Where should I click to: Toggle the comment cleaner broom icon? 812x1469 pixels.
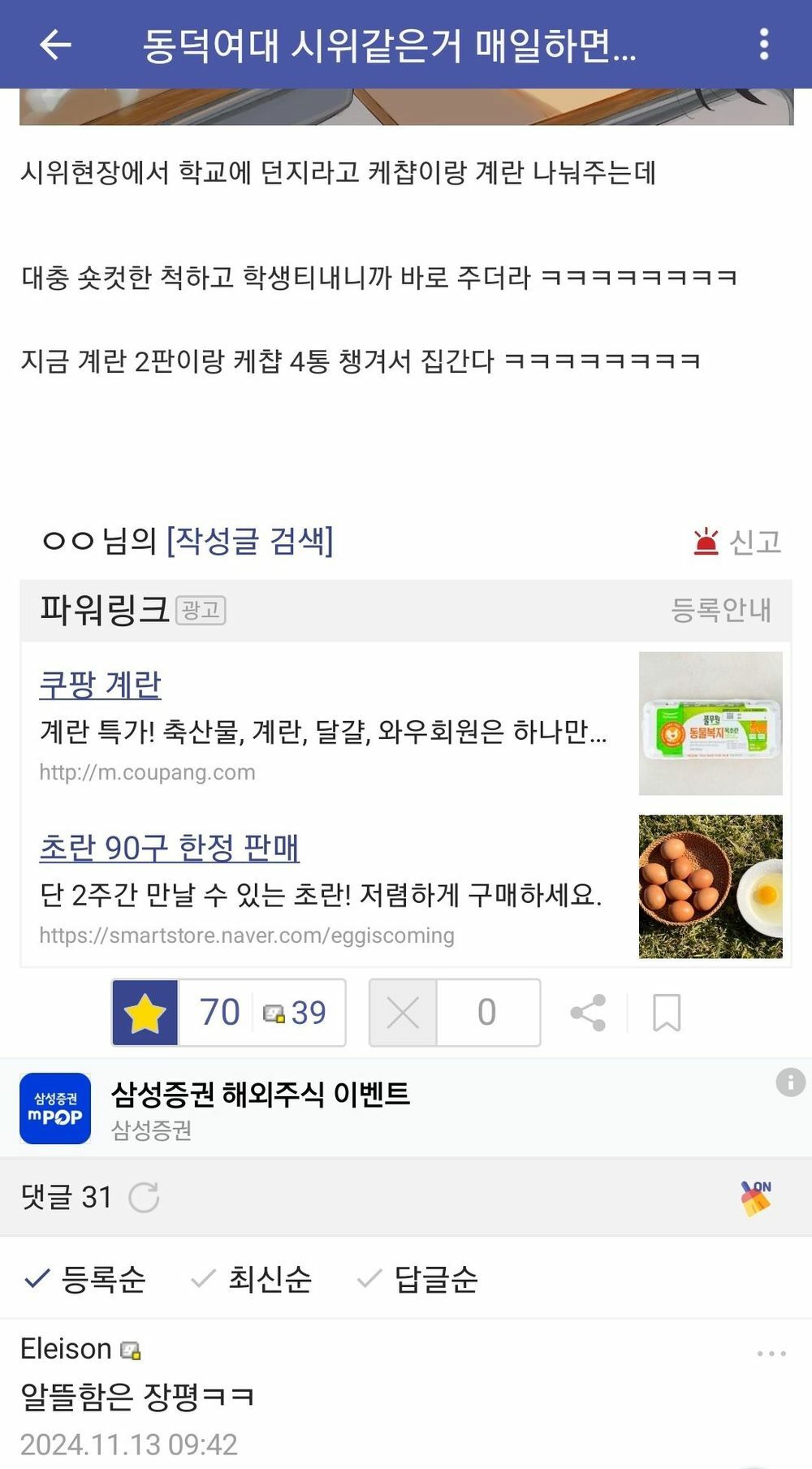(x=756, y=1198)
